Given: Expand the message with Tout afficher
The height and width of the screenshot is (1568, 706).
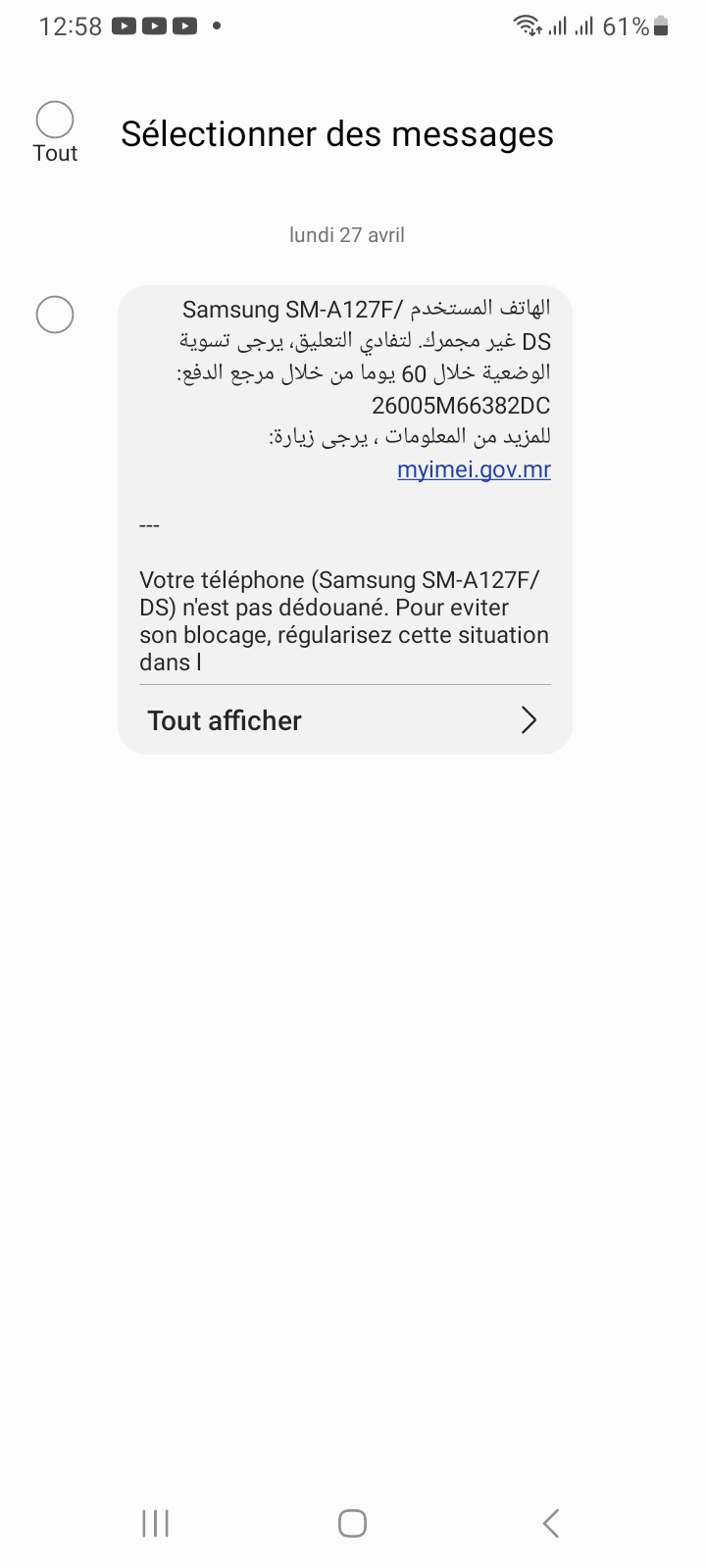Looking at the screenshot, I should click(x=343, y=720).
